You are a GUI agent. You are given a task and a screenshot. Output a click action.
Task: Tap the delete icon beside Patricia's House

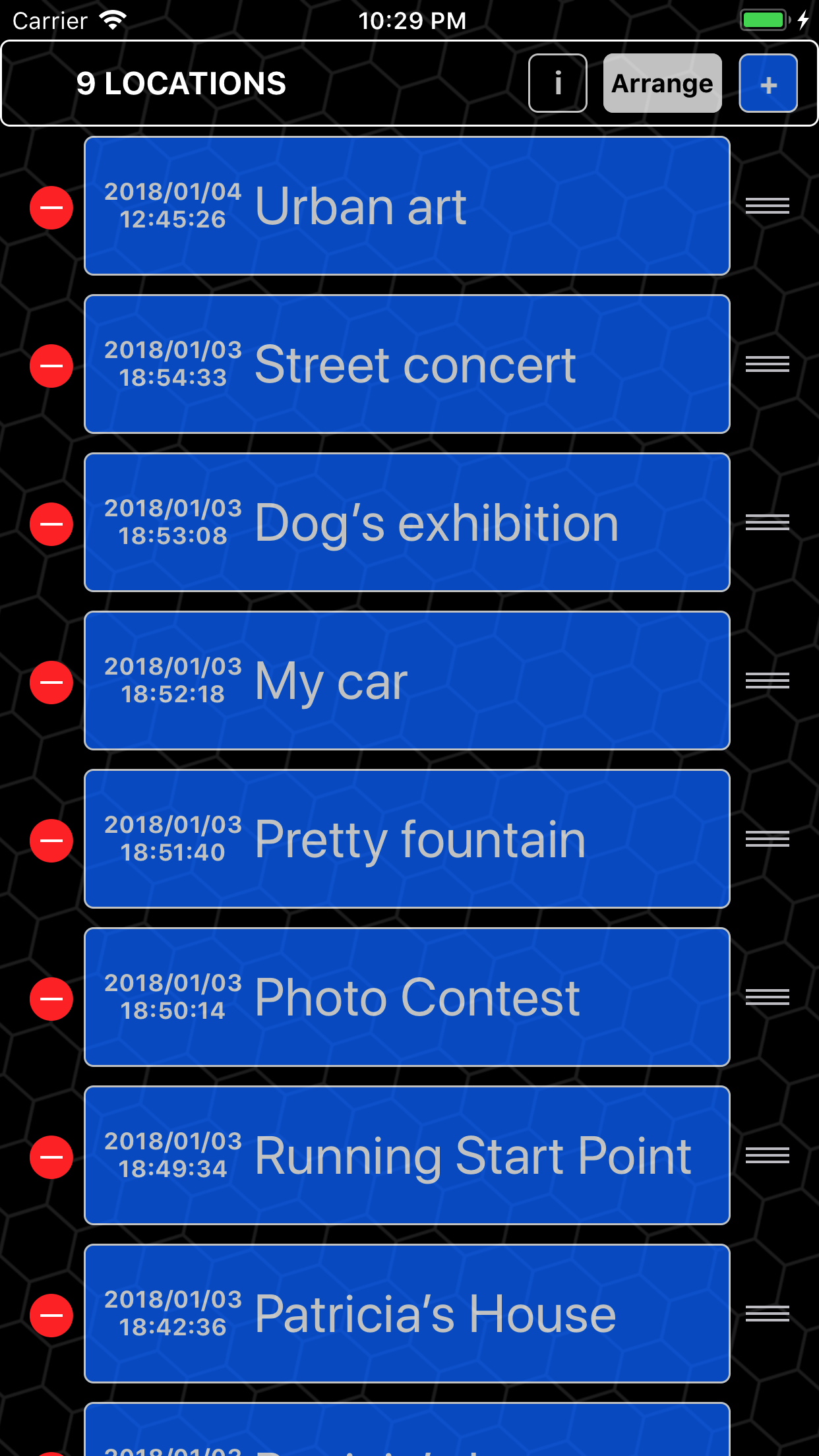point(51,1314)
